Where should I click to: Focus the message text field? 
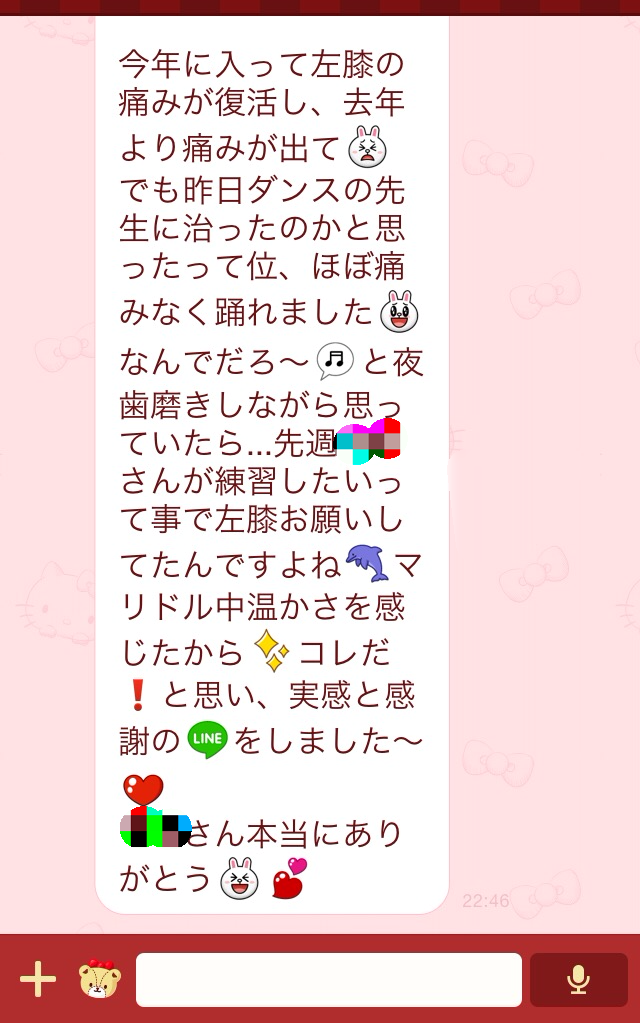coord(328,979)
